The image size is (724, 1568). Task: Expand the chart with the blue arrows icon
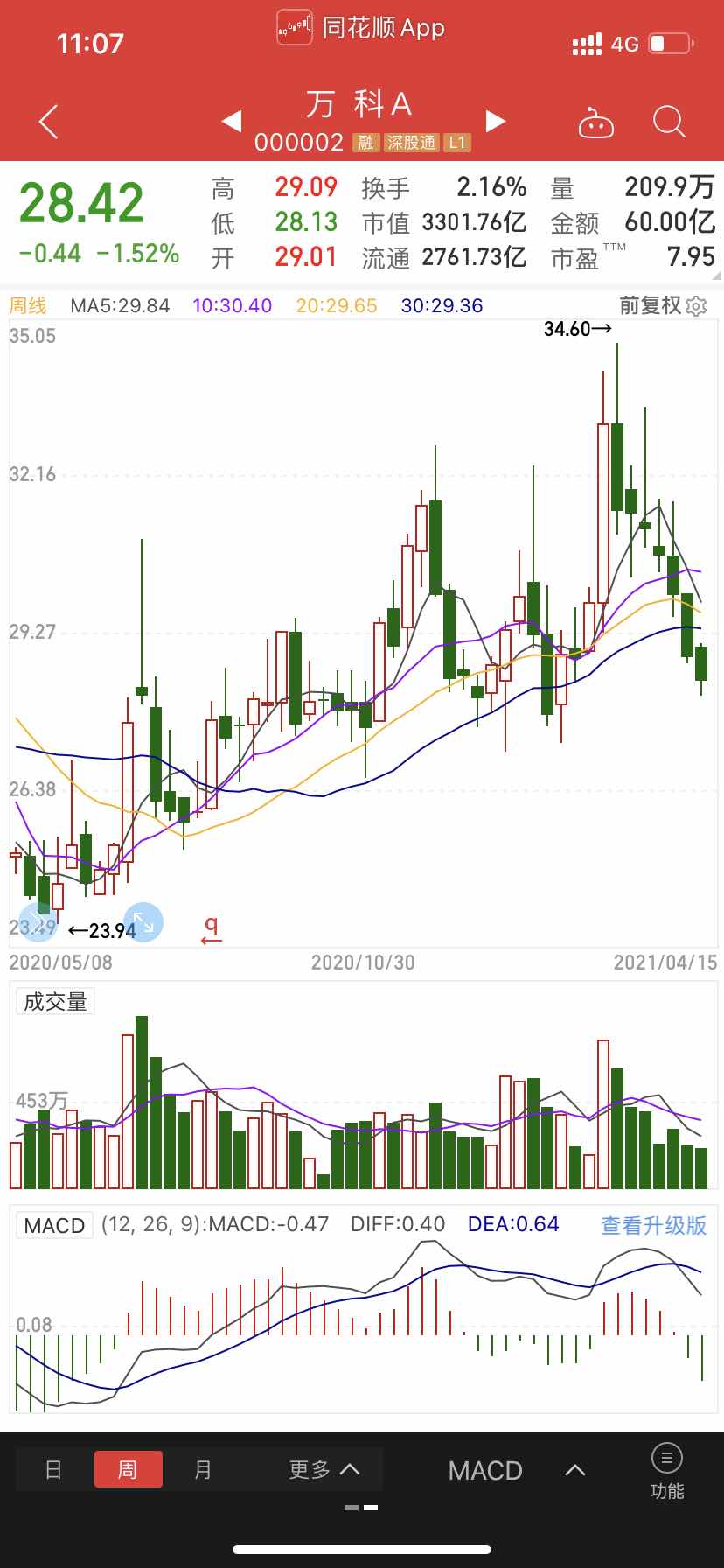[x=143, y=921]
